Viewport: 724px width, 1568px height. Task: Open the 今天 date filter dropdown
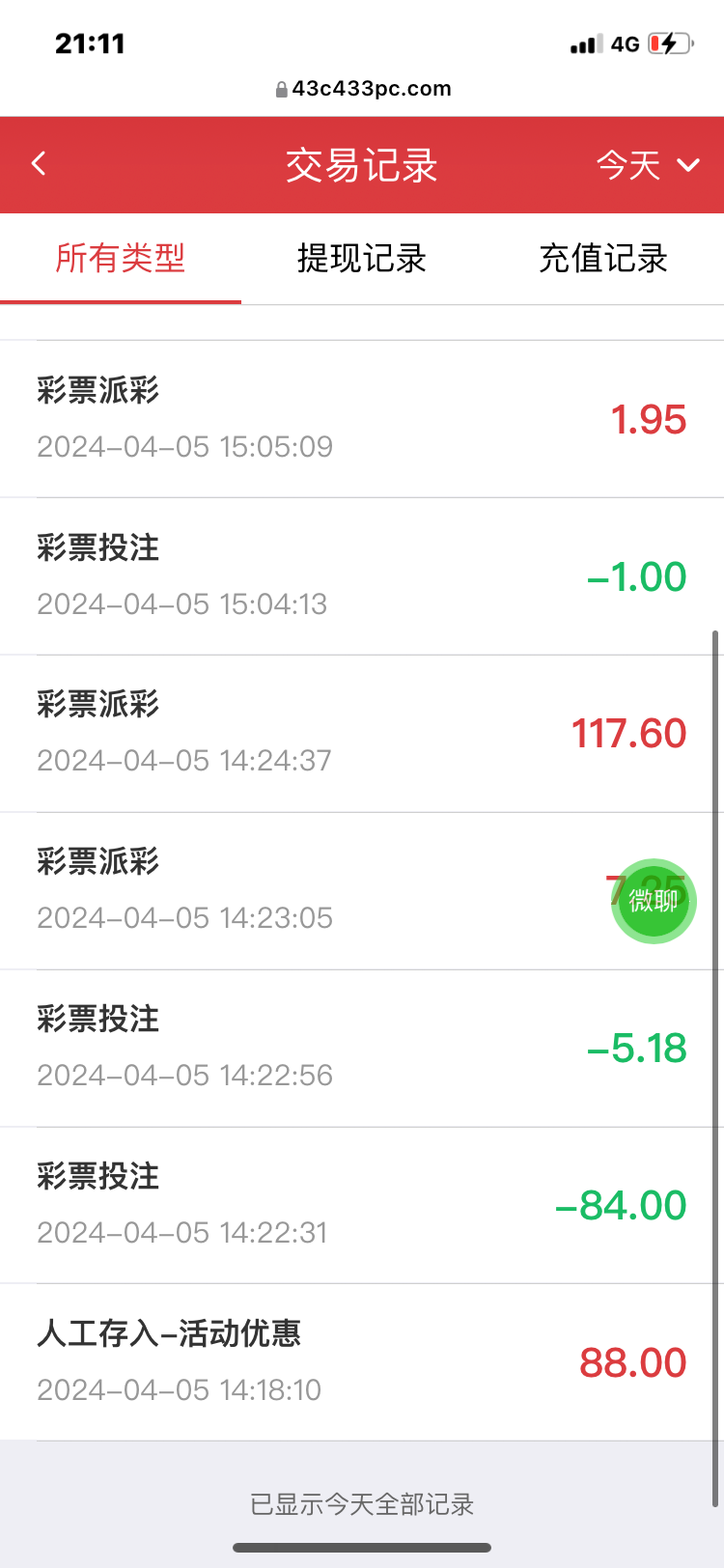coord(647,165)
